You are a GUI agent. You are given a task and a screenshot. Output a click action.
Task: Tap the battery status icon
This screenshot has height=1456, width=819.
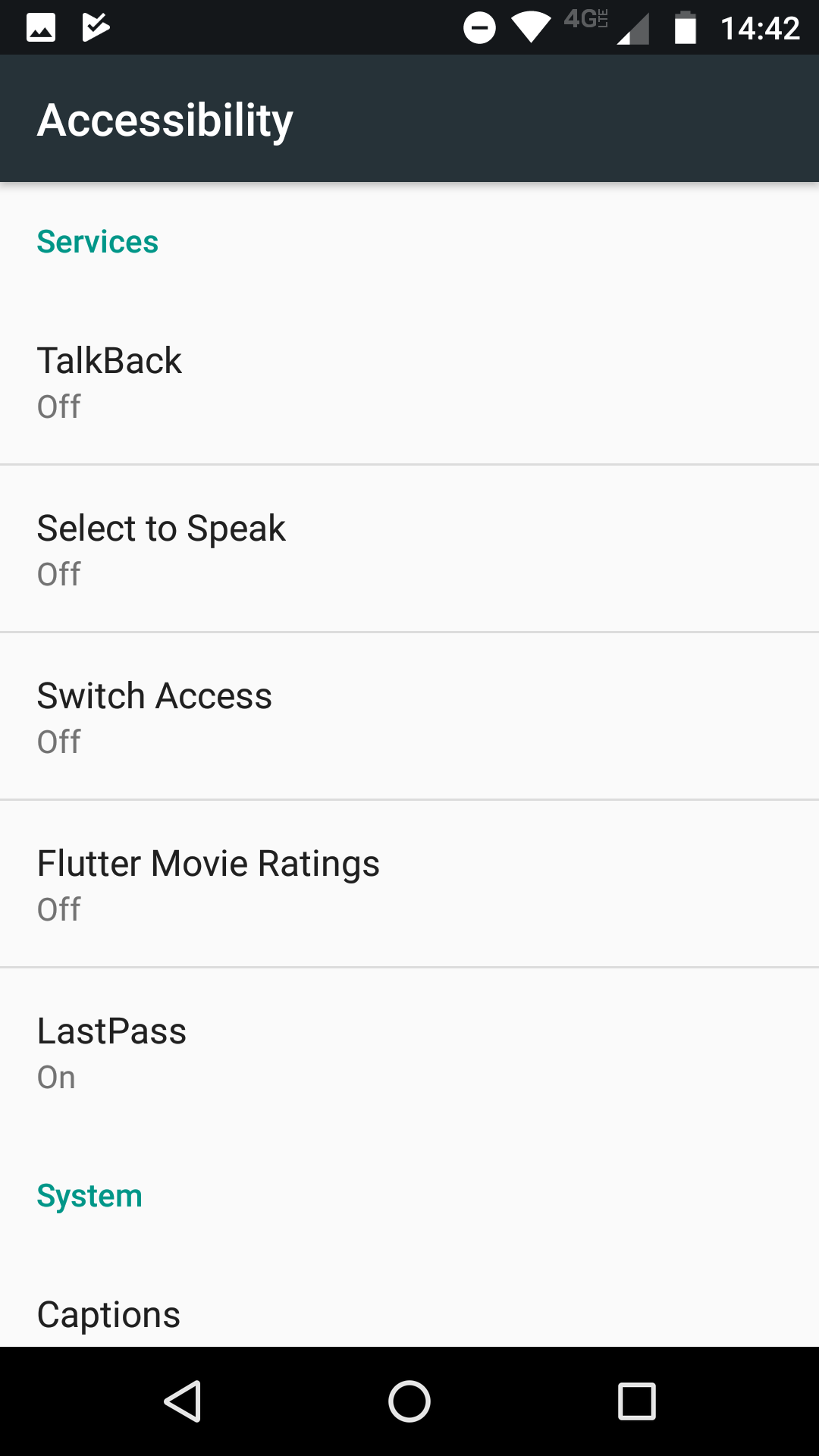(x=686, y=27)
